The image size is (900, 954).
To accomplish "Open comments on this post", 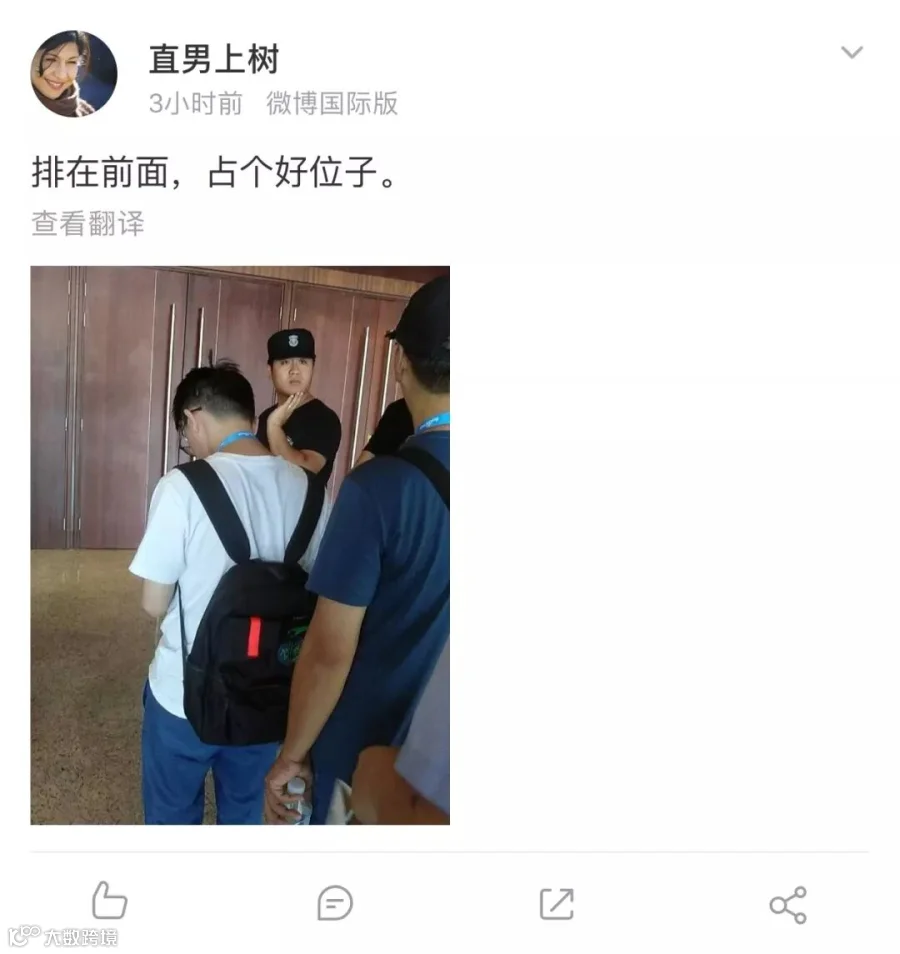I will point(335,903).
